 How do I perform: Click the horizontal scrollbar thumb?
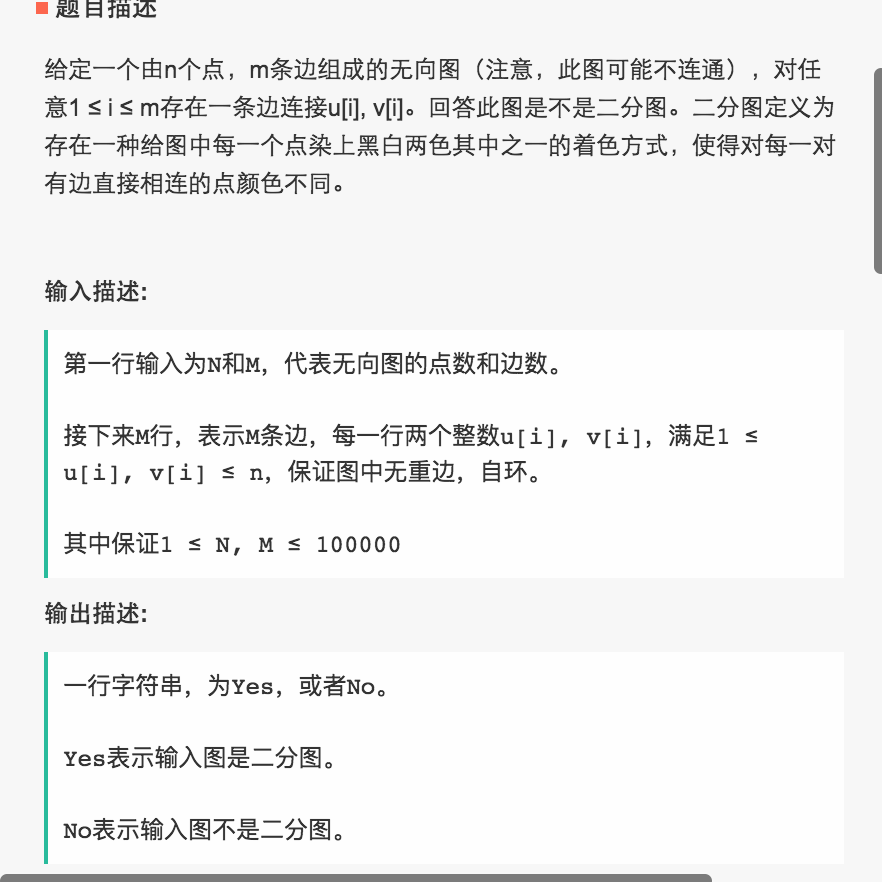(355, 877)
